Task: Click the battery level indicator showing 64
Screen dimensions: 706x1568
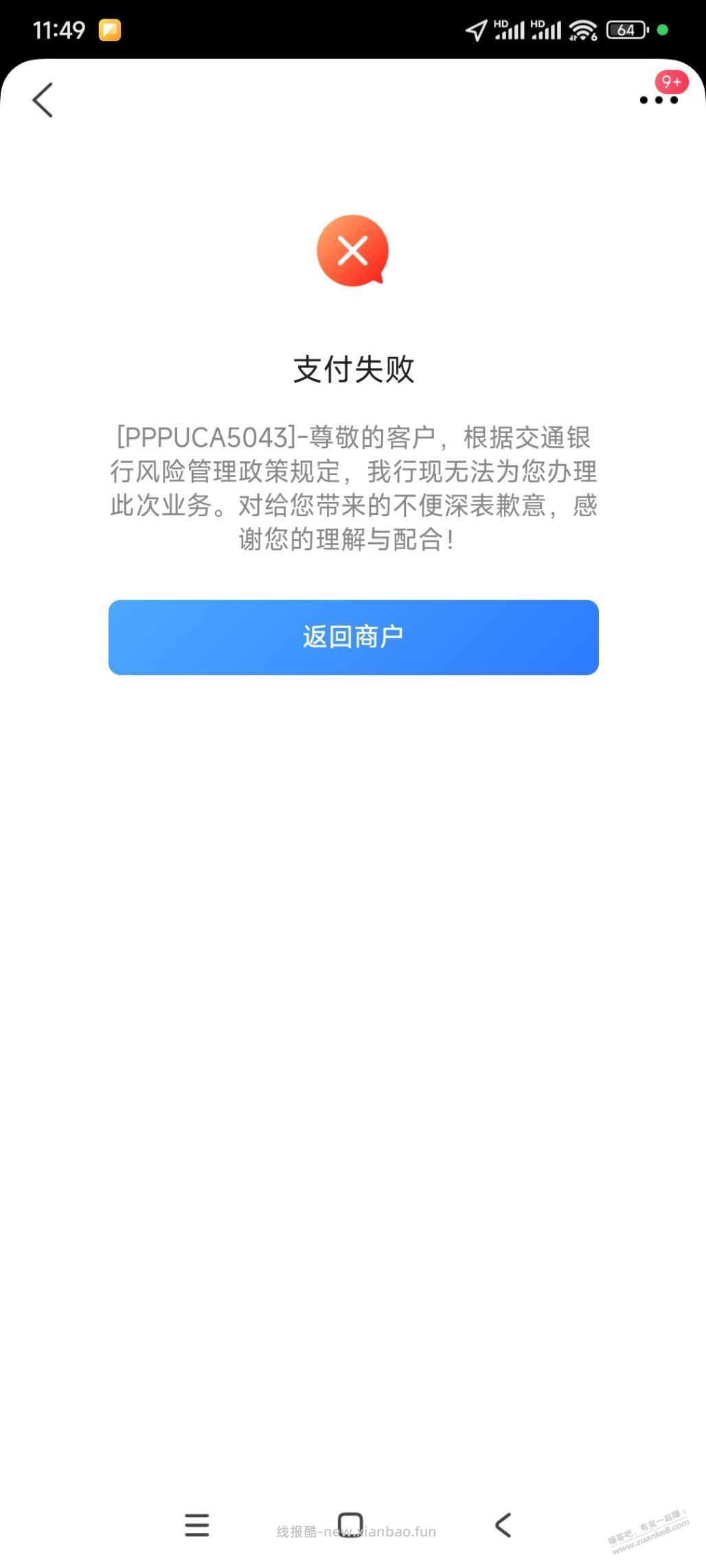Action: [x=626, y=29]
